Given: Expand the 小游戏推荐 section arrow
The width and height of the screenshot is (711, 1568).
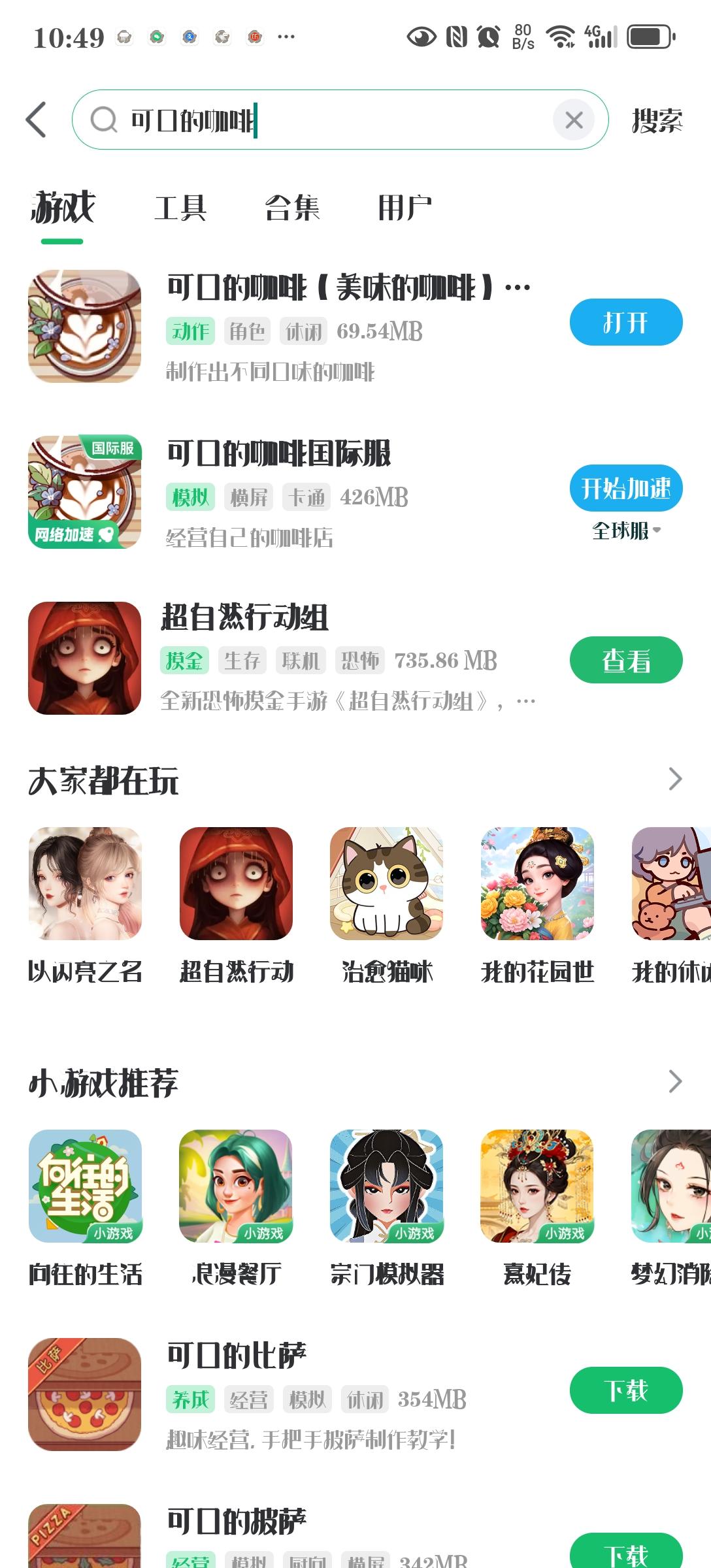Looking at the screenshot, I should (676, 1081).
